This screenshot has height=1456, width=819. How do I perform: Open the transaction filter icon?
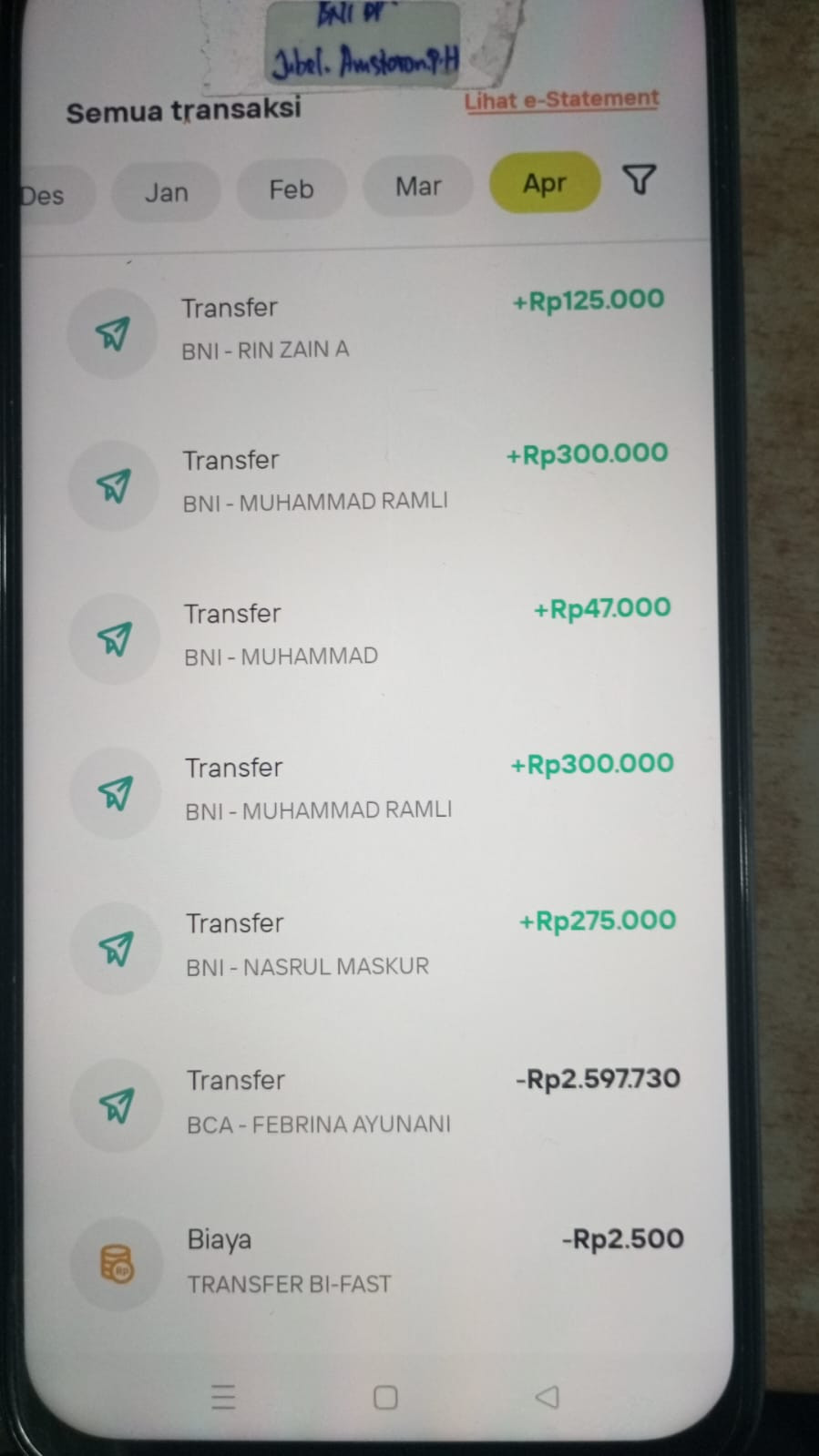[639, 179]
